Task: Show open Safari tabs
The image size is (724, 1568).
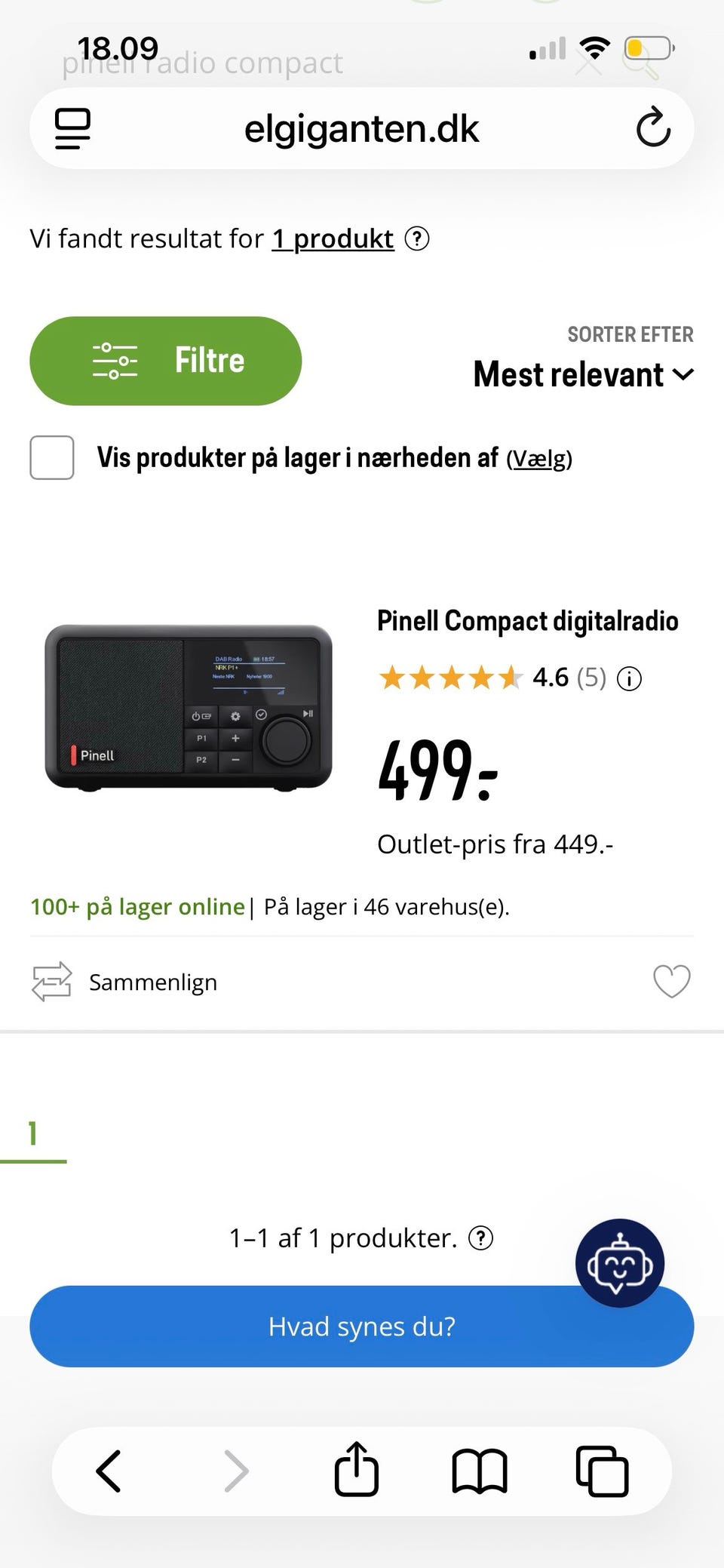Action: point(601,1471)
